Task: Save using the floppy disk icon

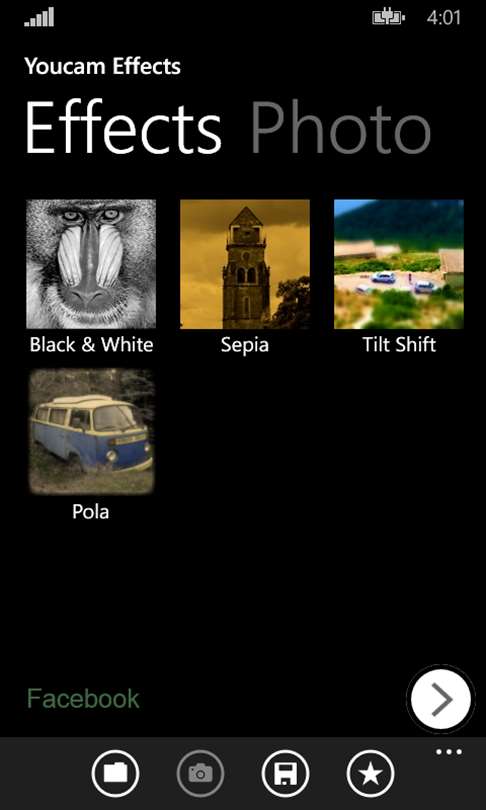Action: (286, 773)
